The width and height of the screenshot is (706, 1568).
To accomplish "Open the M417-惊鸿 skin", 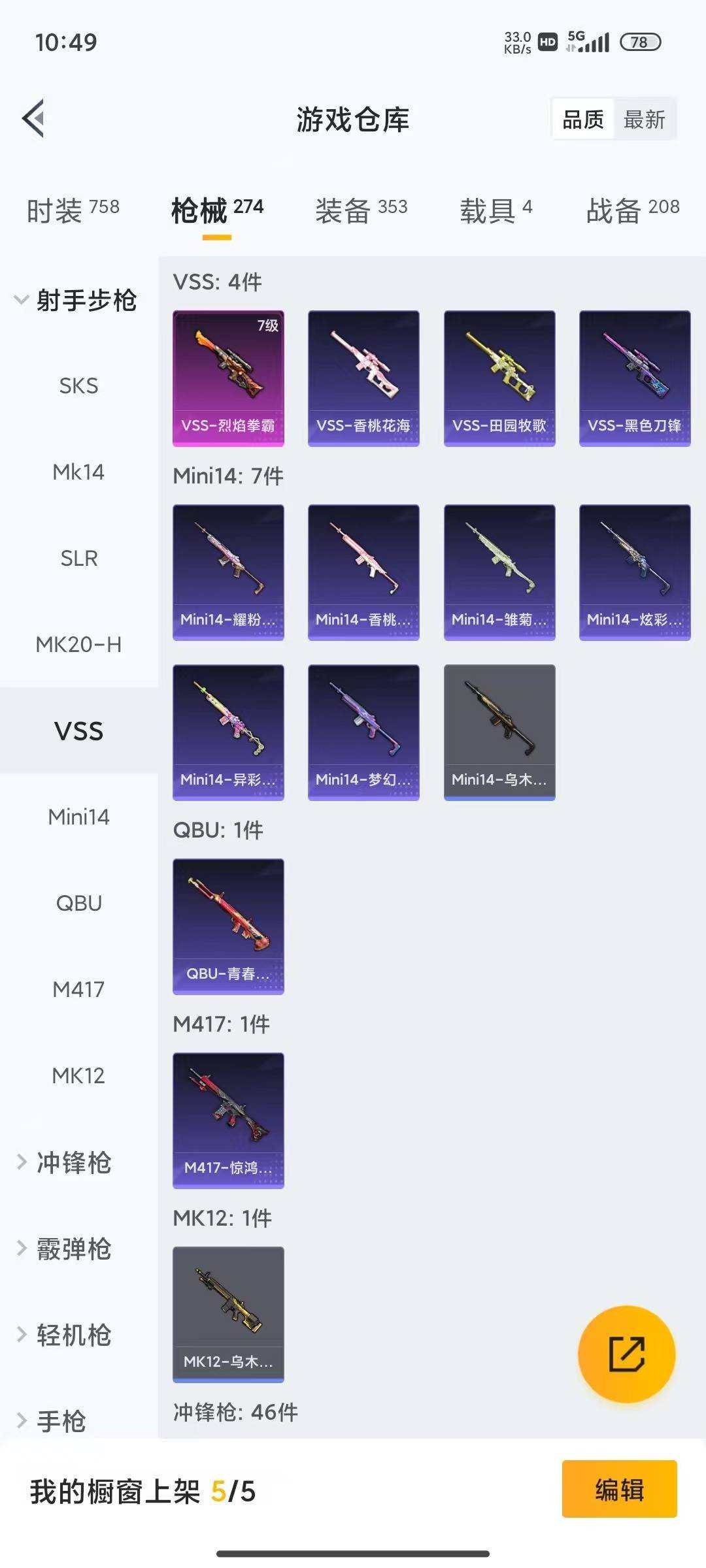I will click(x=228, y=1120).
